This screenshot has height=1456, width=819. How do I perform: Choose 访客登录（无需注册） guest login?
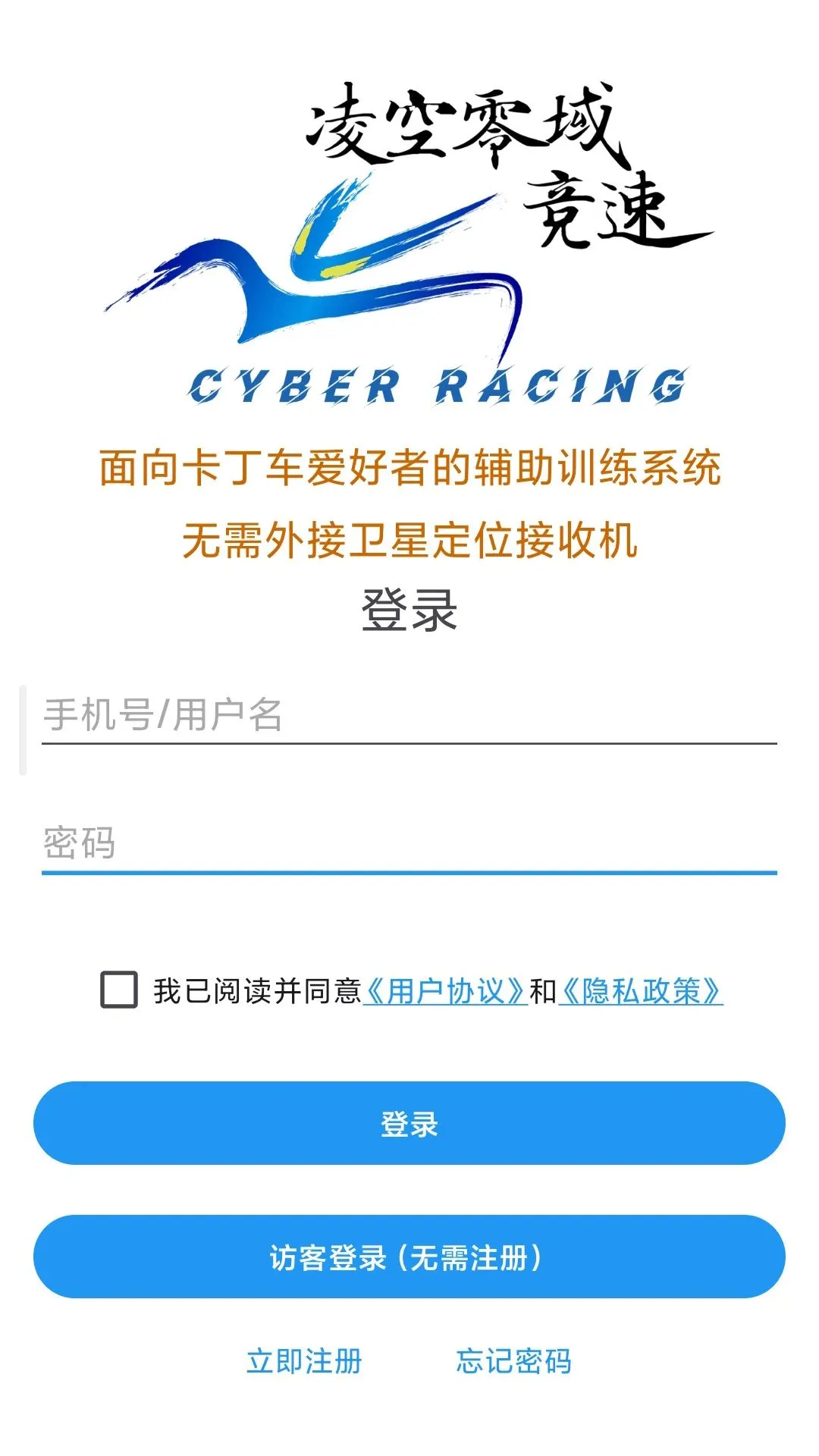(409, 1257)
